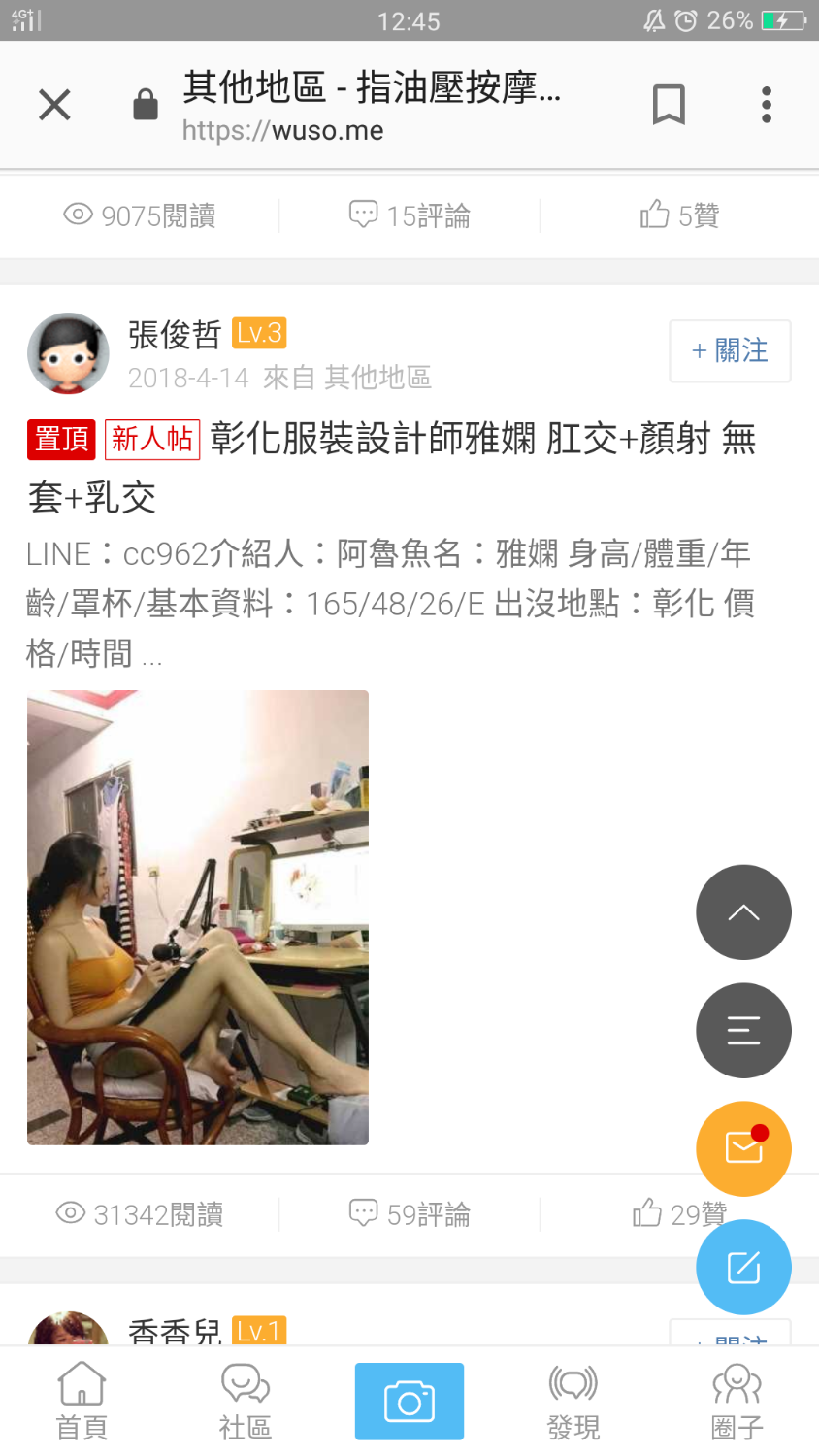Tap the compose post pencil icon

[743, 1267]
